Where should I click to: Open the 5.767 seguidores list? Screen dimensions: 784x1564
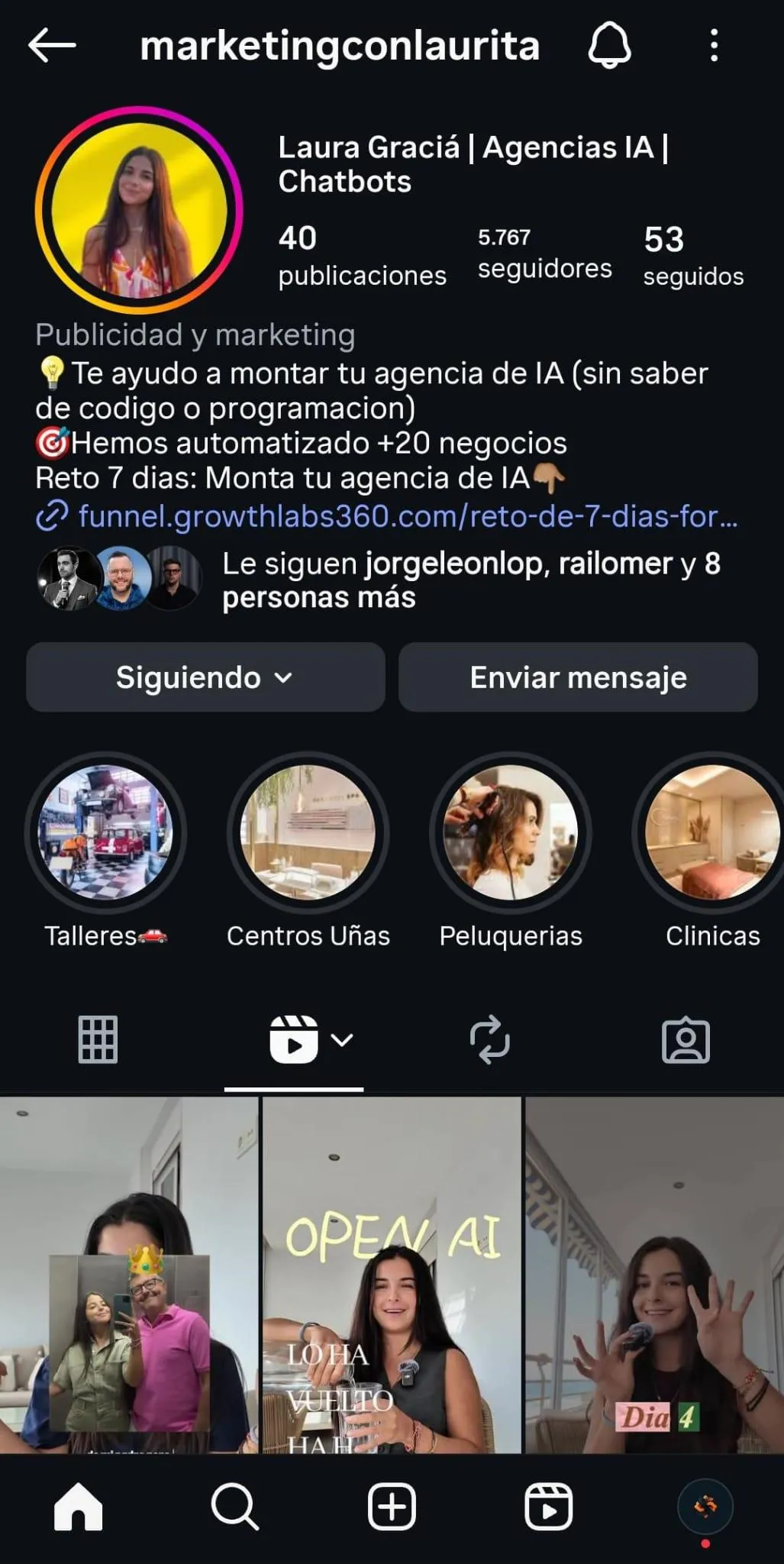(x=544, y=254)
